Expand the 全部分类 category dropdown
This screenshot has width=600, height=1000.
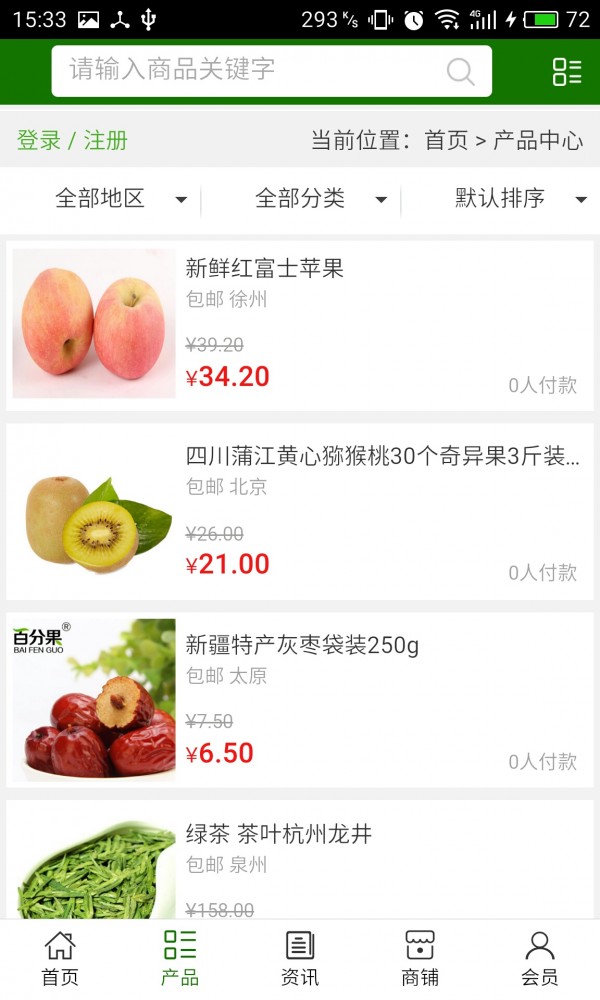click(x=320, y=199)
